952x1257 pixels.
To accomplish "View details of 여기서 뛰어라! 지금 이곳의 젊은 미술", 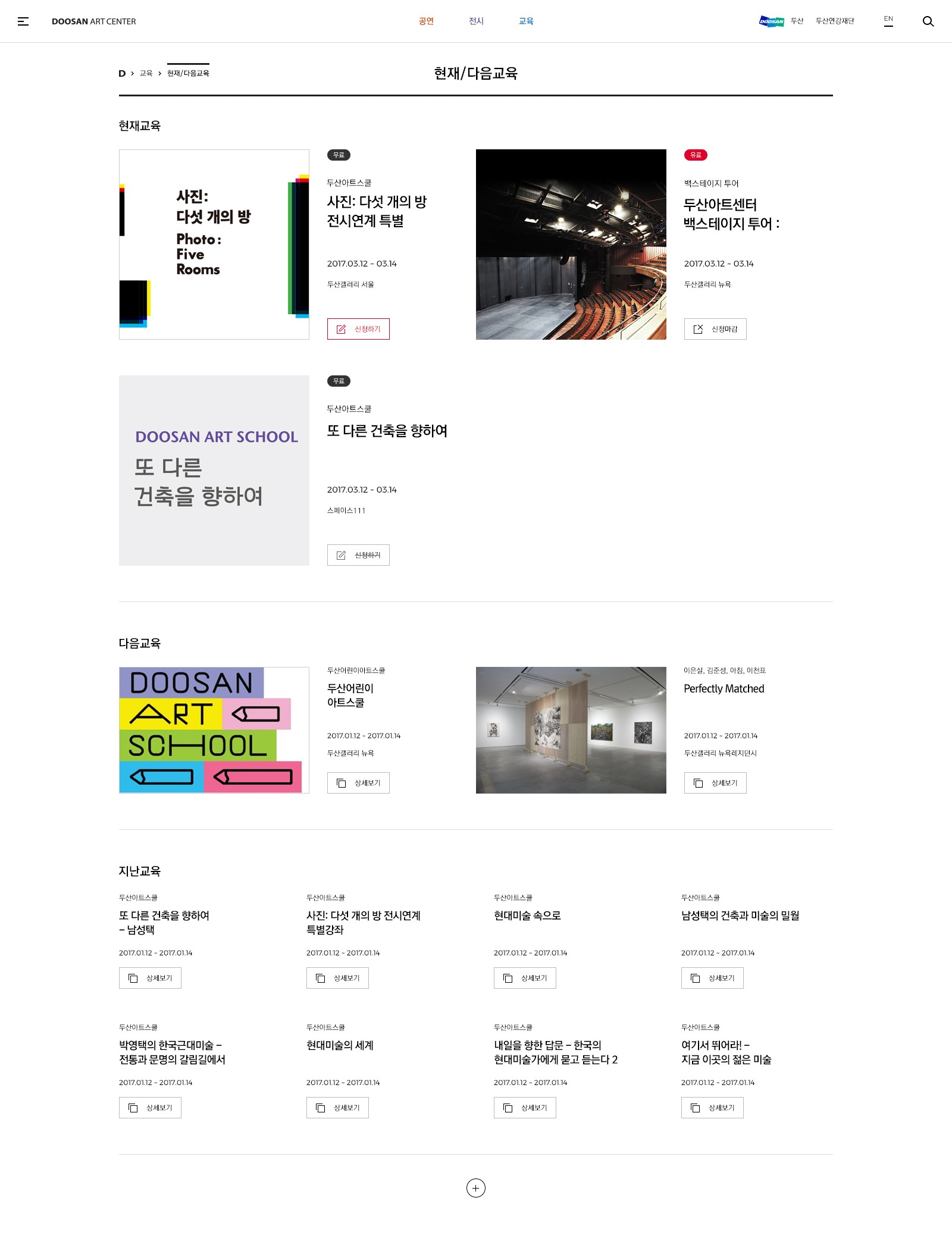I will (712, 1108).
